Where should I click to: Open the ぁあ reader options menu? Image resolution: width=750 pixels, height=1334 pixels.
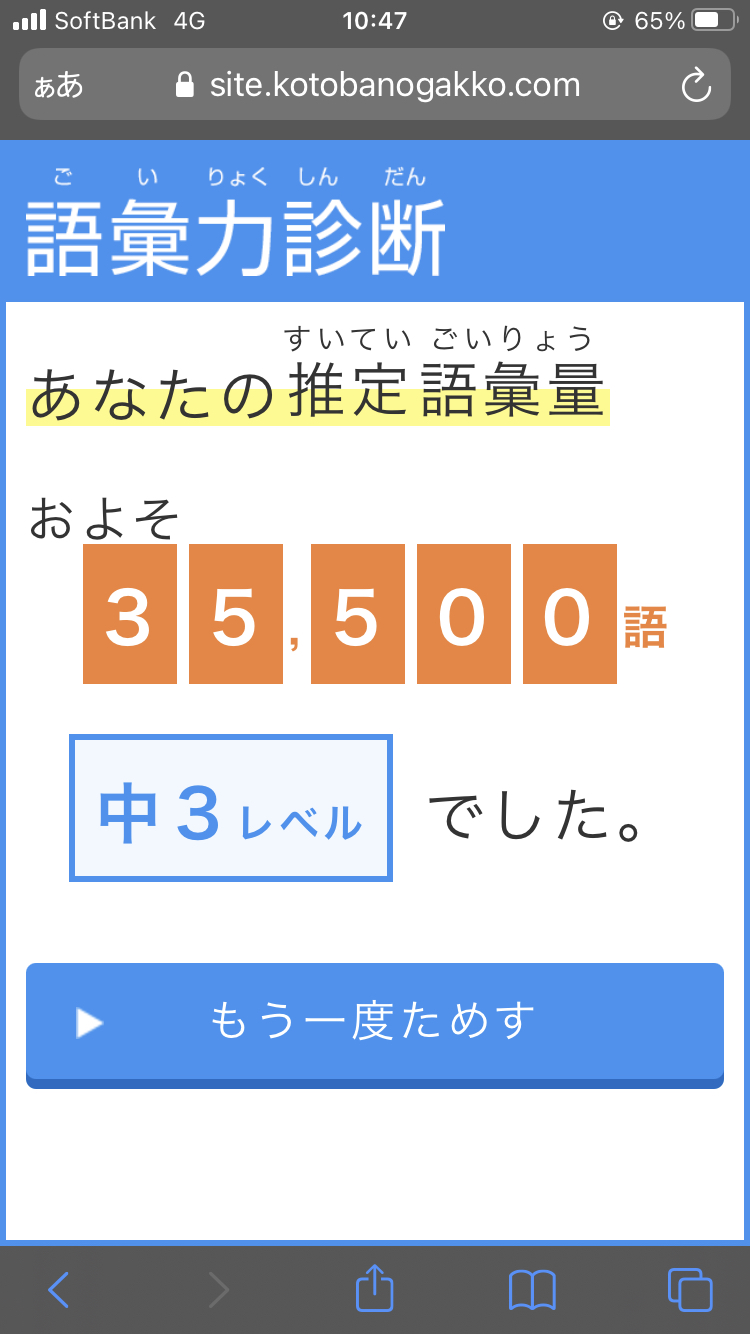pyautogui.click(x=58, y=86)
